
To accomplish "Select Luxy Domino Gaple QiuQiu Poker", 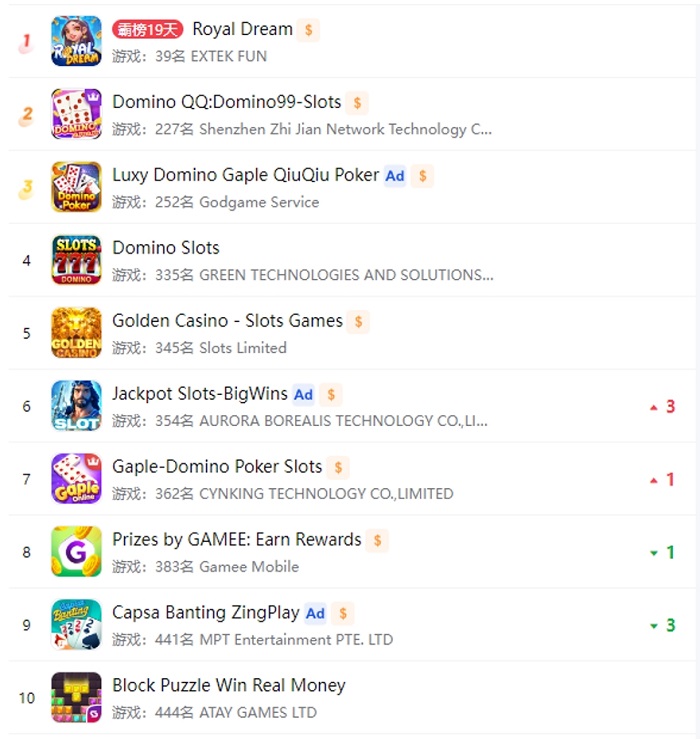I will pos(245,175).
